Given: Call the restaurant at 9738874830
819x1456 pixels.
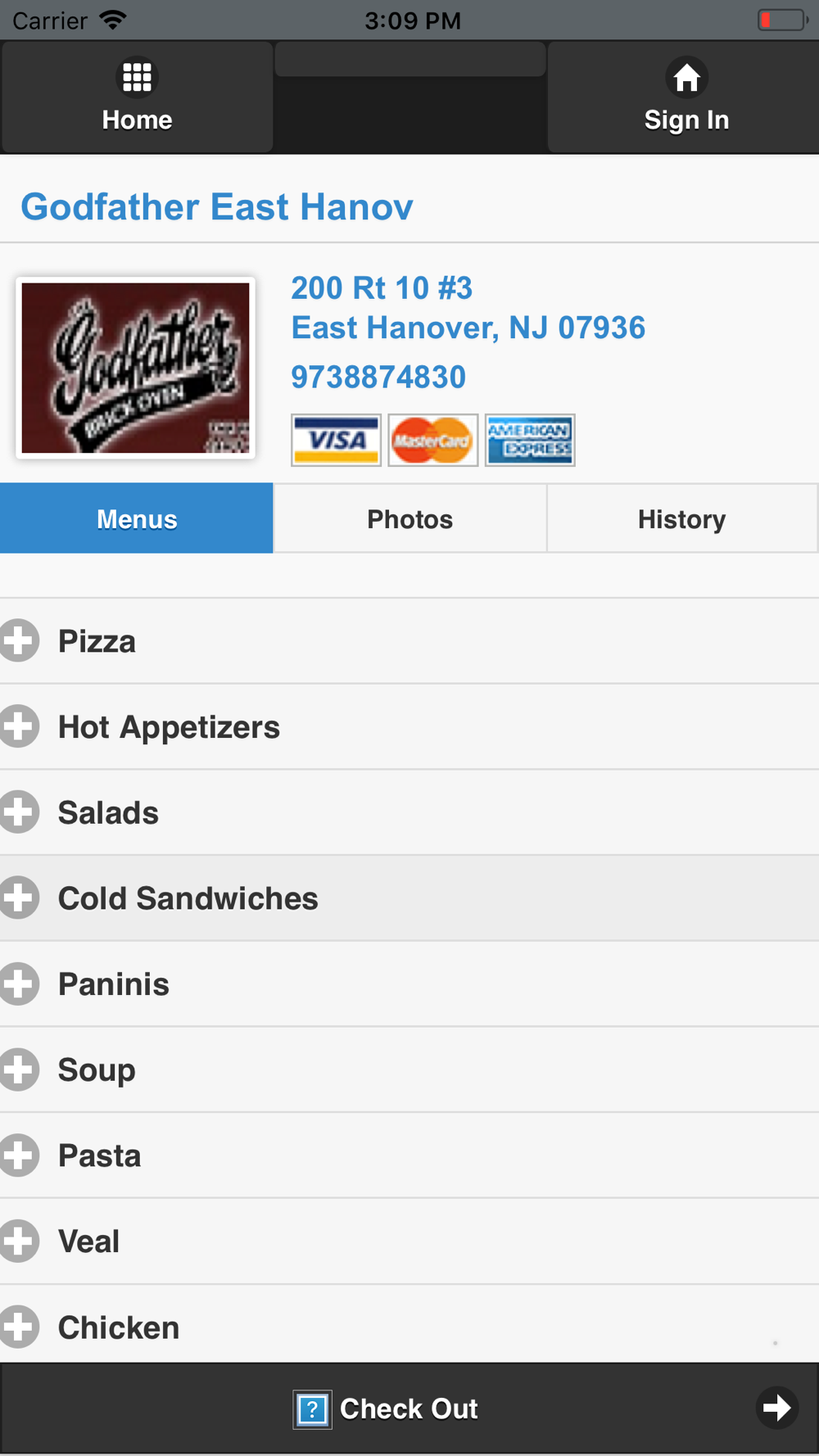Looking at the screenshot, I should [378, 378].
